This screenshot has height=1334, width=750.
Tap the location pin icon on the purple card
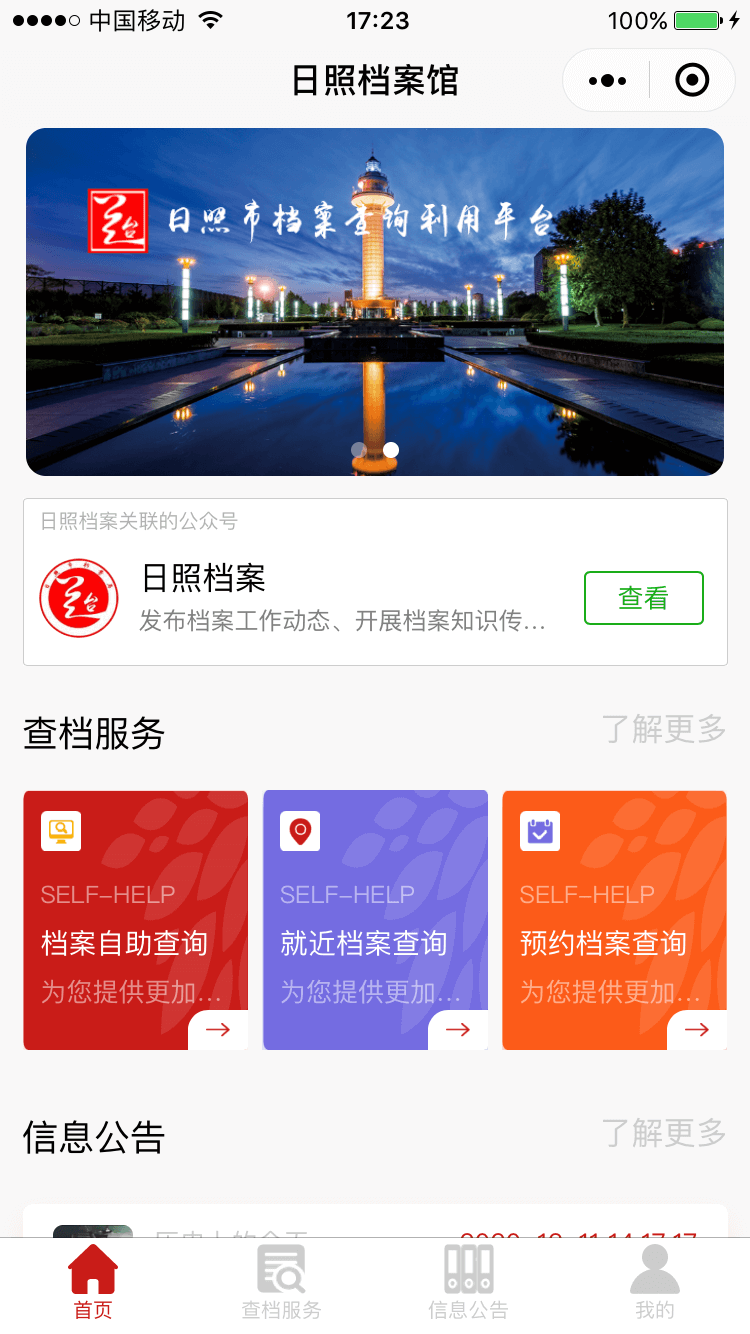pos(300,831)
